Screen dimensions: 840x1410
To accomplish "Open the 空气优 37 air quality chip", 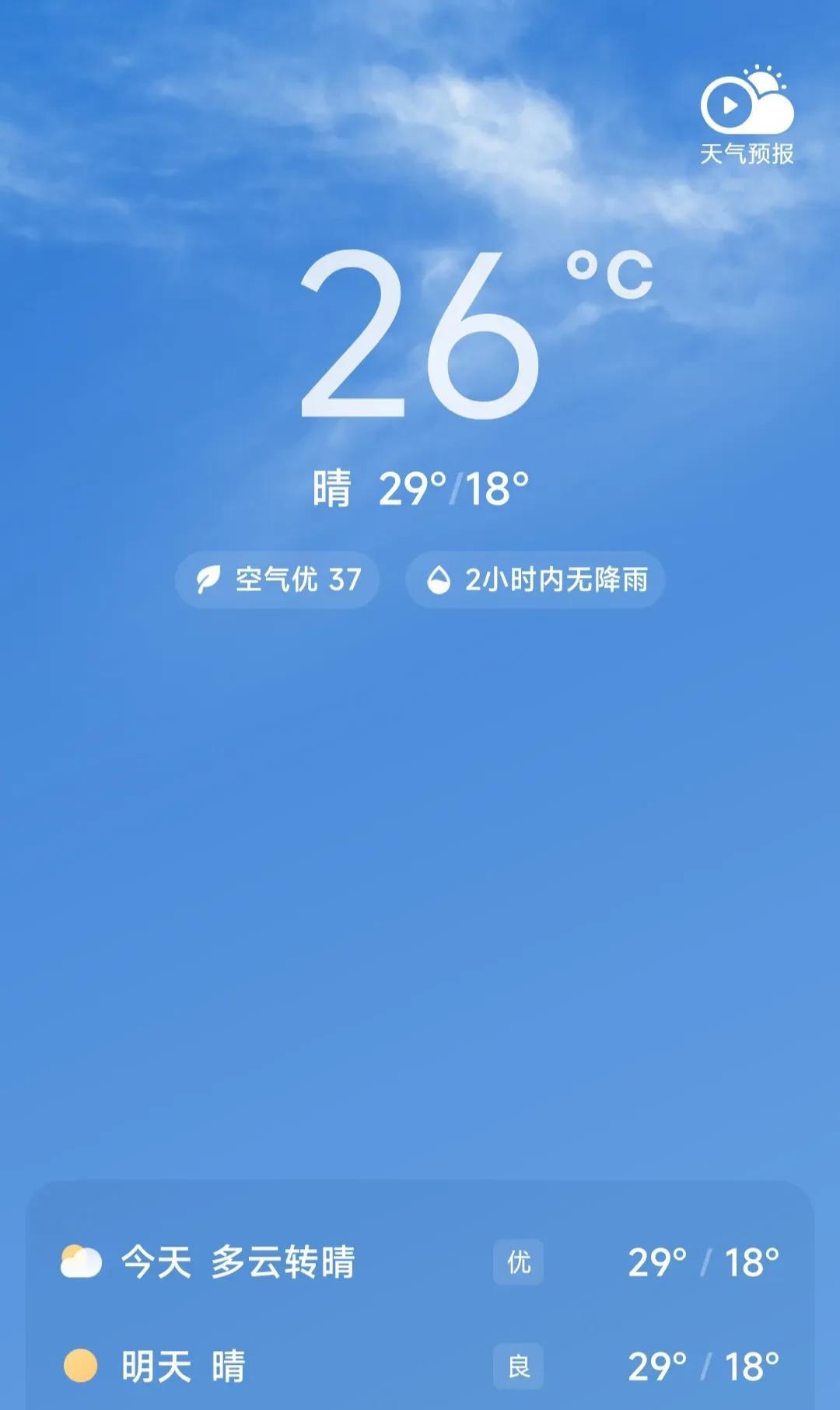I will tap(277, 579).
